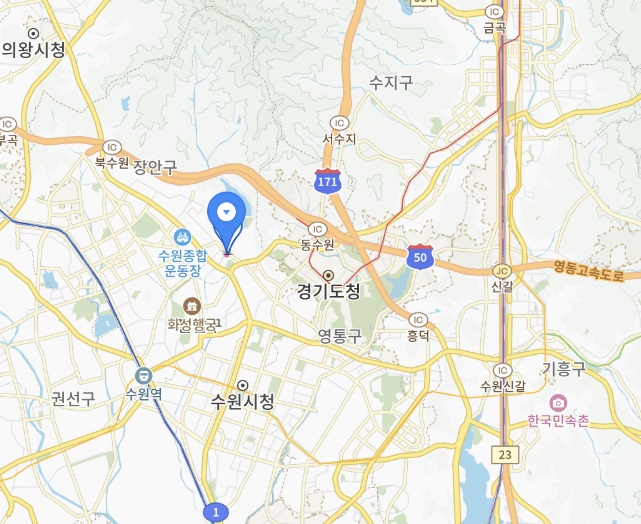This screenshot has height=524, width=641.
Task: Select the 수원종합운동장 place marker
Action: click(x=182, y=237)
